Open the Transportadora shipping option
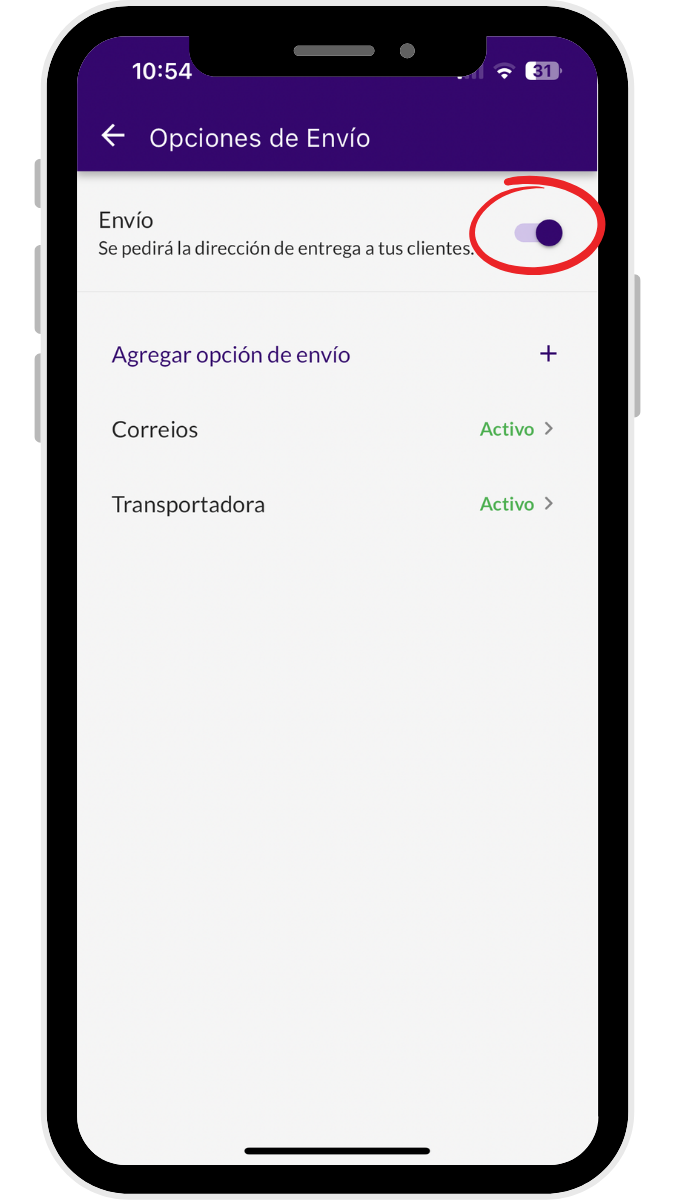 point(335,504)
